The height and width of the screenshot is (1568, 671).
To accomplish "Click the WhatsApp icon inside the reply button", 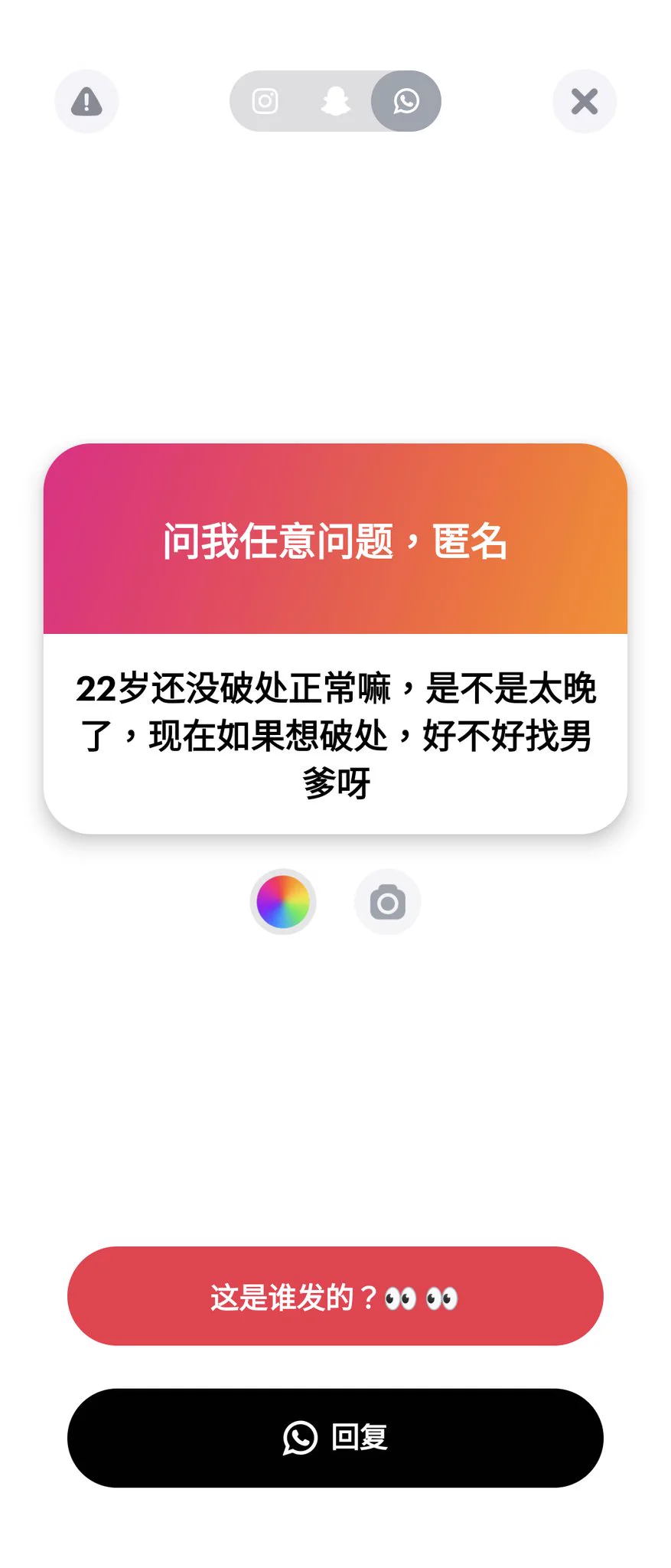I will (x=300, y=1438).
